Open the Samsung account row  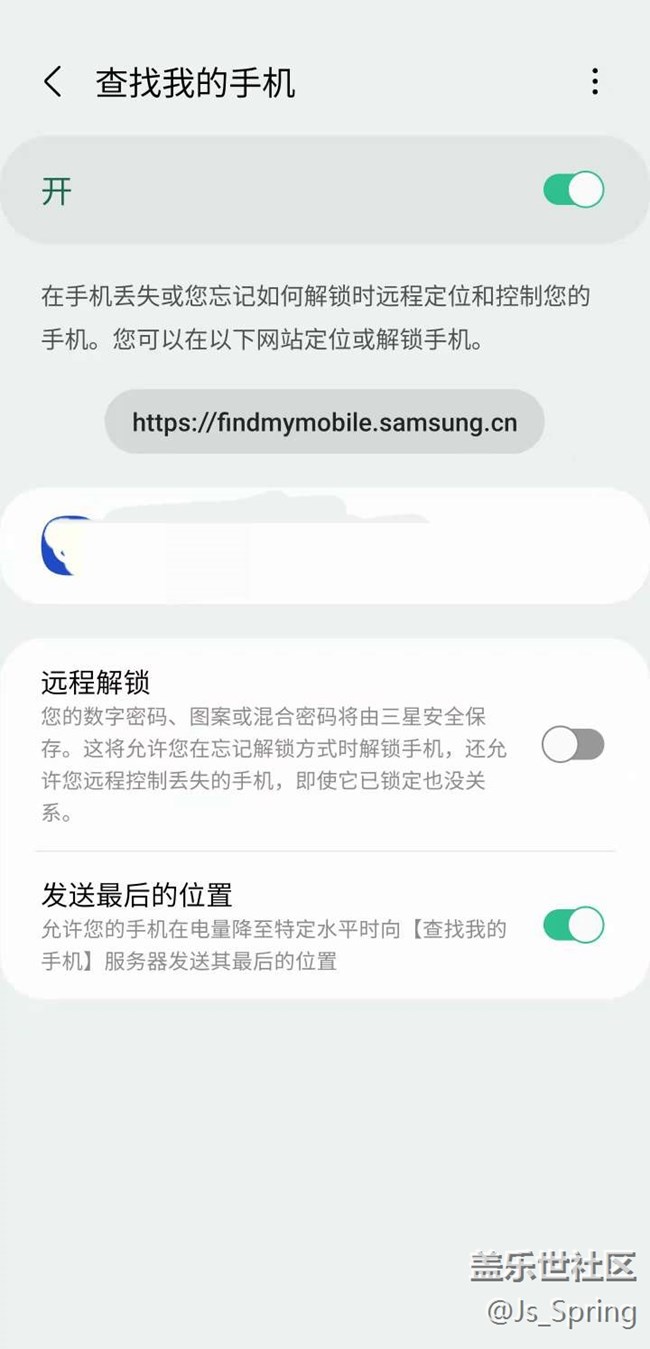click(x=324, y=546)
